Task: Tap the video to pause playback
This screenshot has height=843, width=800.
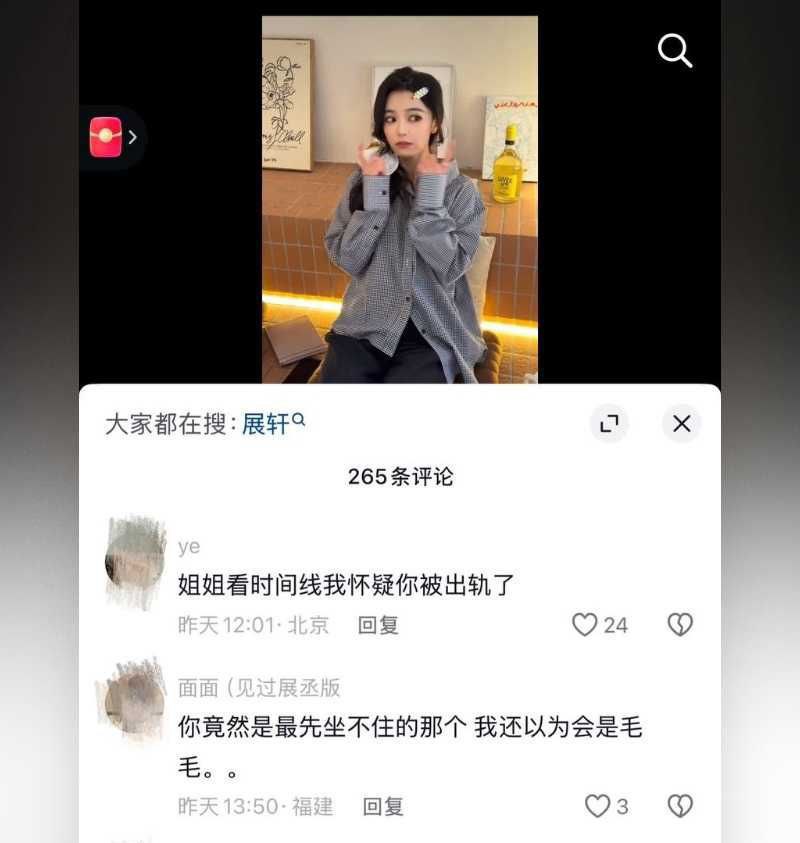Action: (x=400, y=200)
